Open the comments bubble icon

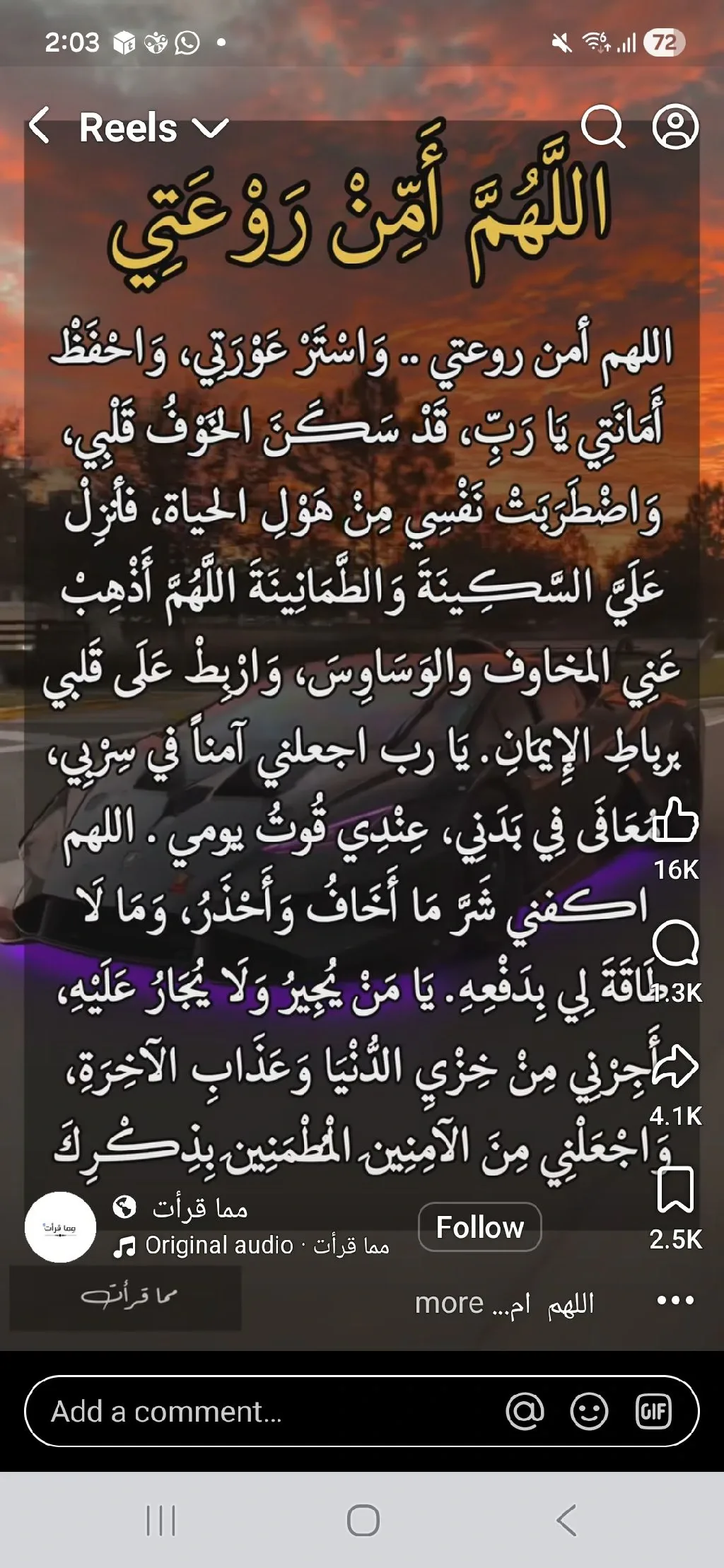pos(675,943)
